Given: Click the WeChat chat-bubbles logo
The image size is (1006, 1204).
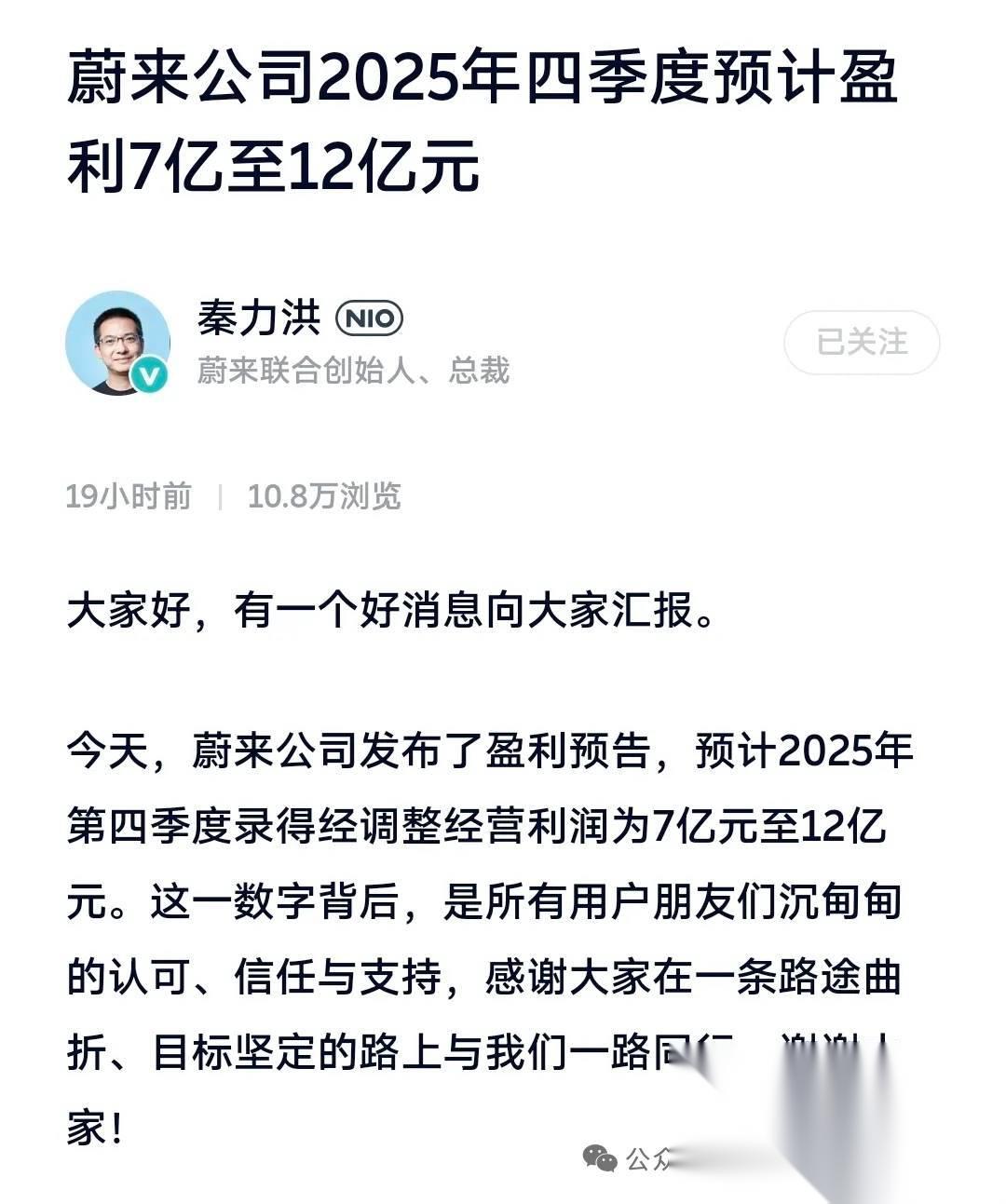Looking at the screenshot, I should point(601,1158).
